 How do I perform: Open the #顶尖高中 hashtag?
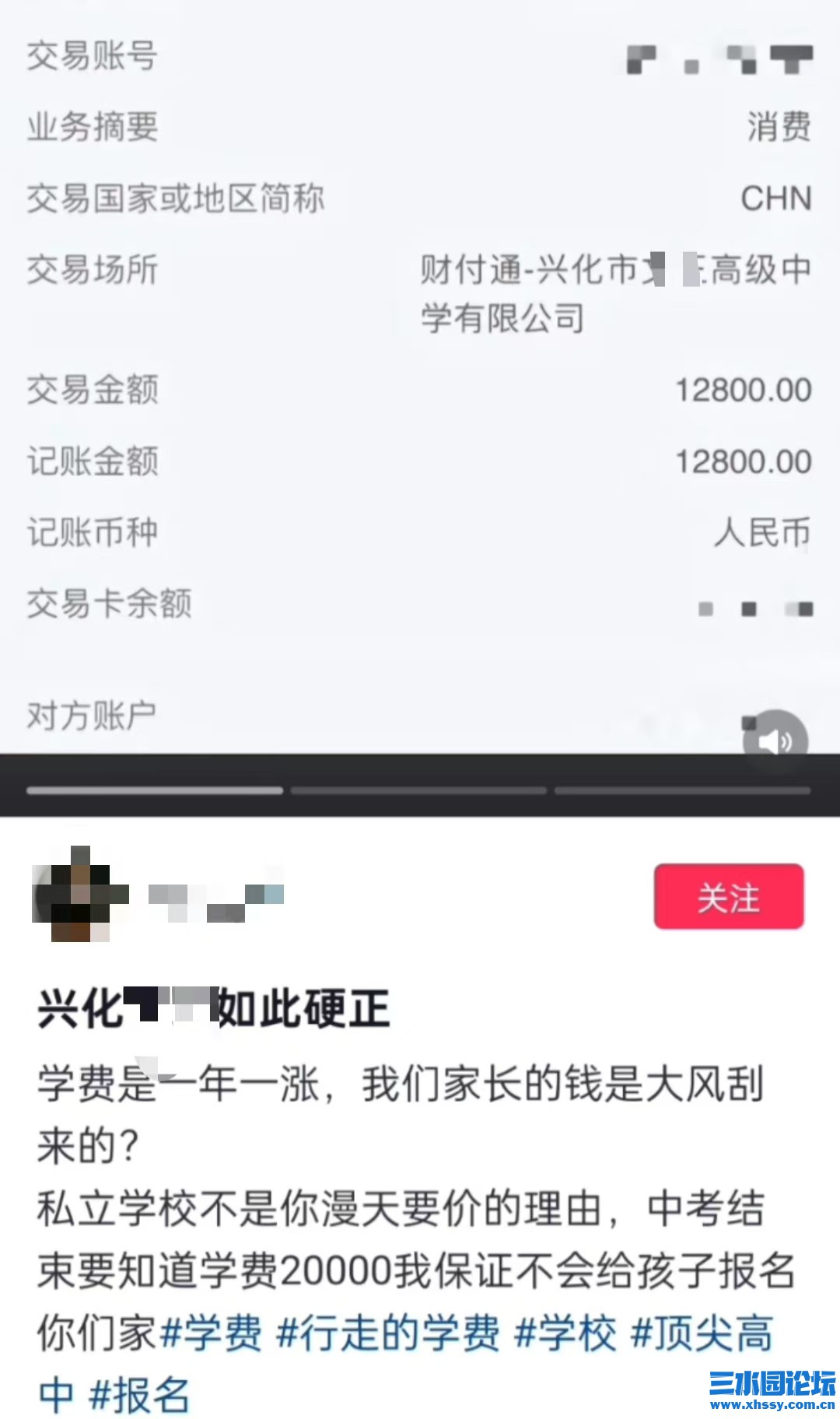click(702, 1333)
